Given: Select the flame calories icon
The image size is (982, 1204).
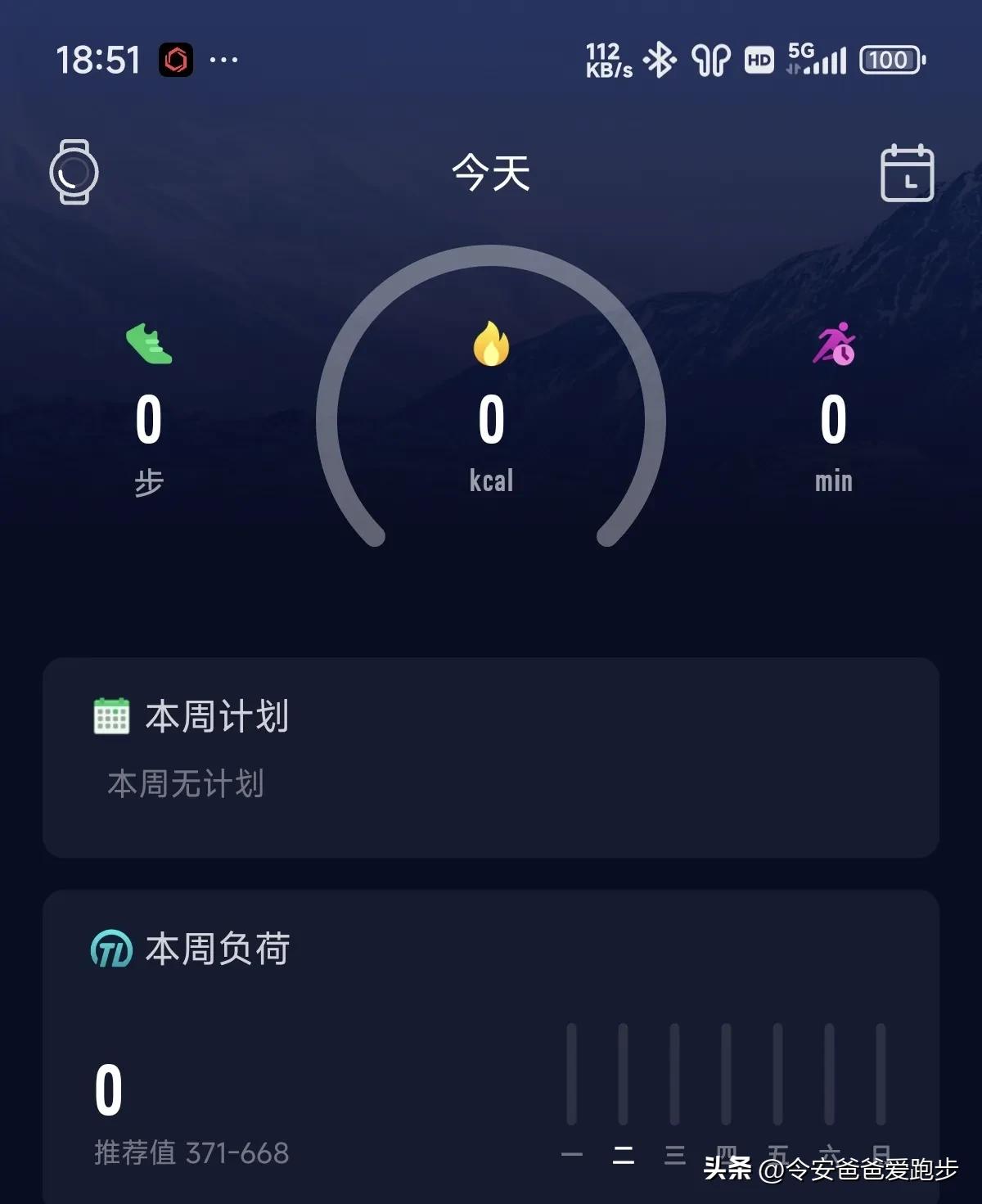Looking at the screenshot, I should pos(491,344).
